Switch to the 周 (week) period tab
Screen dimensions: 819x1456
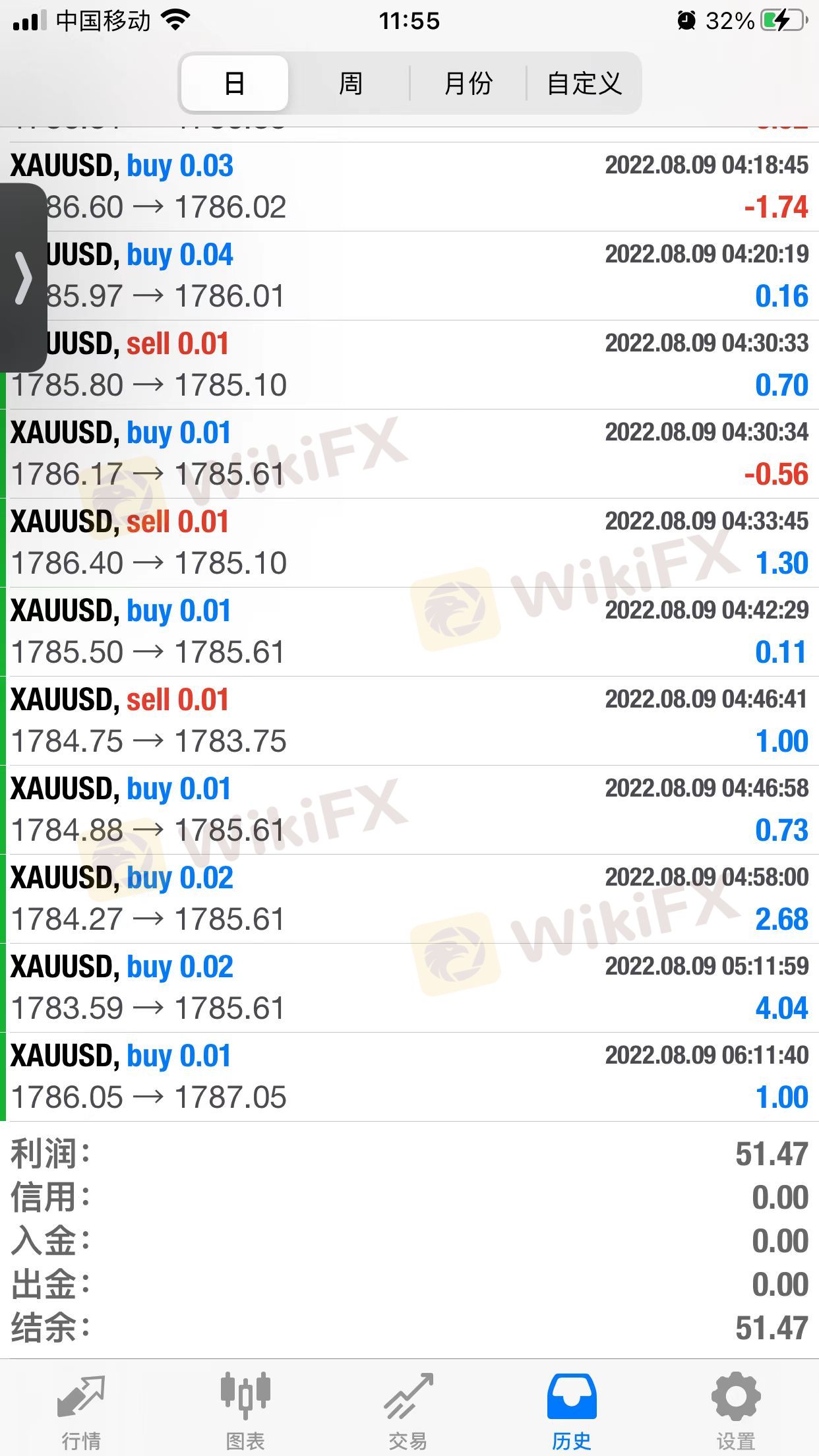click(x=350, y=84)
